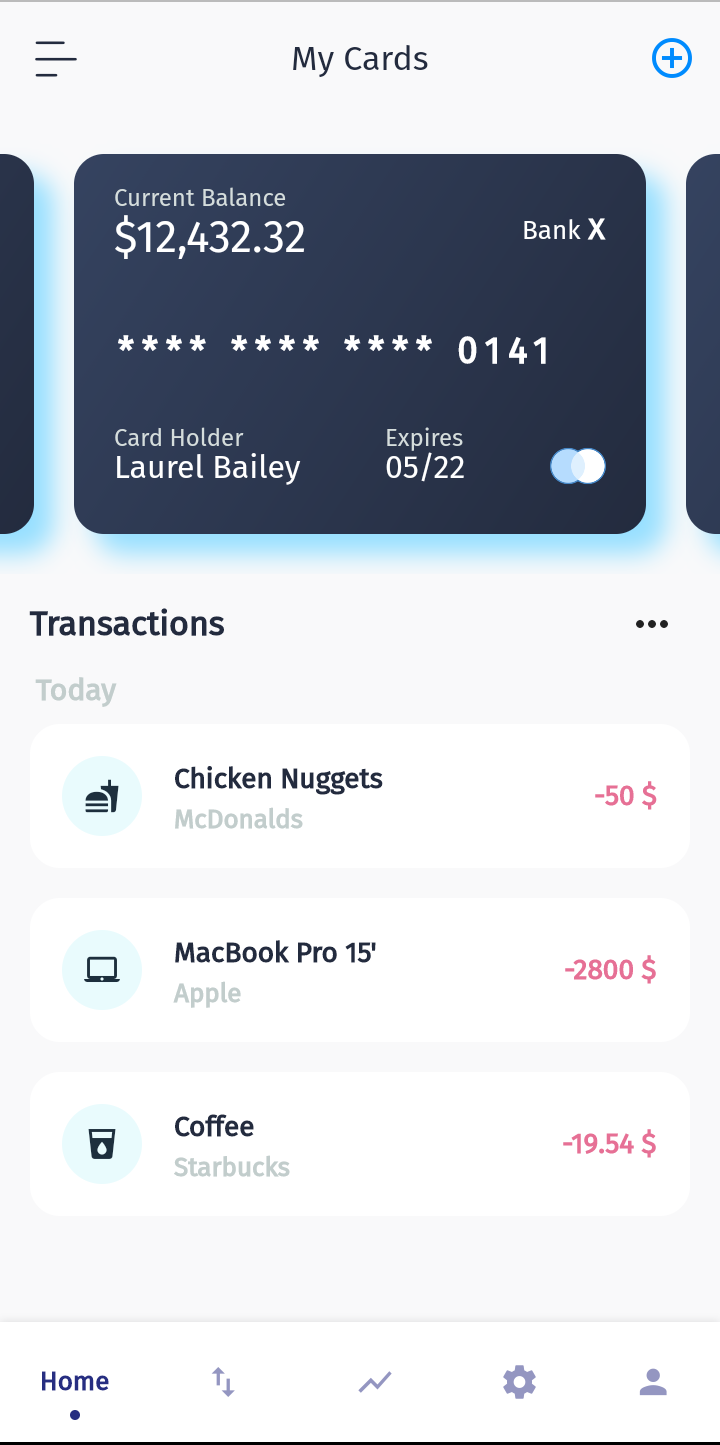Screen dimensions: 720x1445
Task: Open the Chicken Nuggets McDonalds transaction
Action: [360, 796]
